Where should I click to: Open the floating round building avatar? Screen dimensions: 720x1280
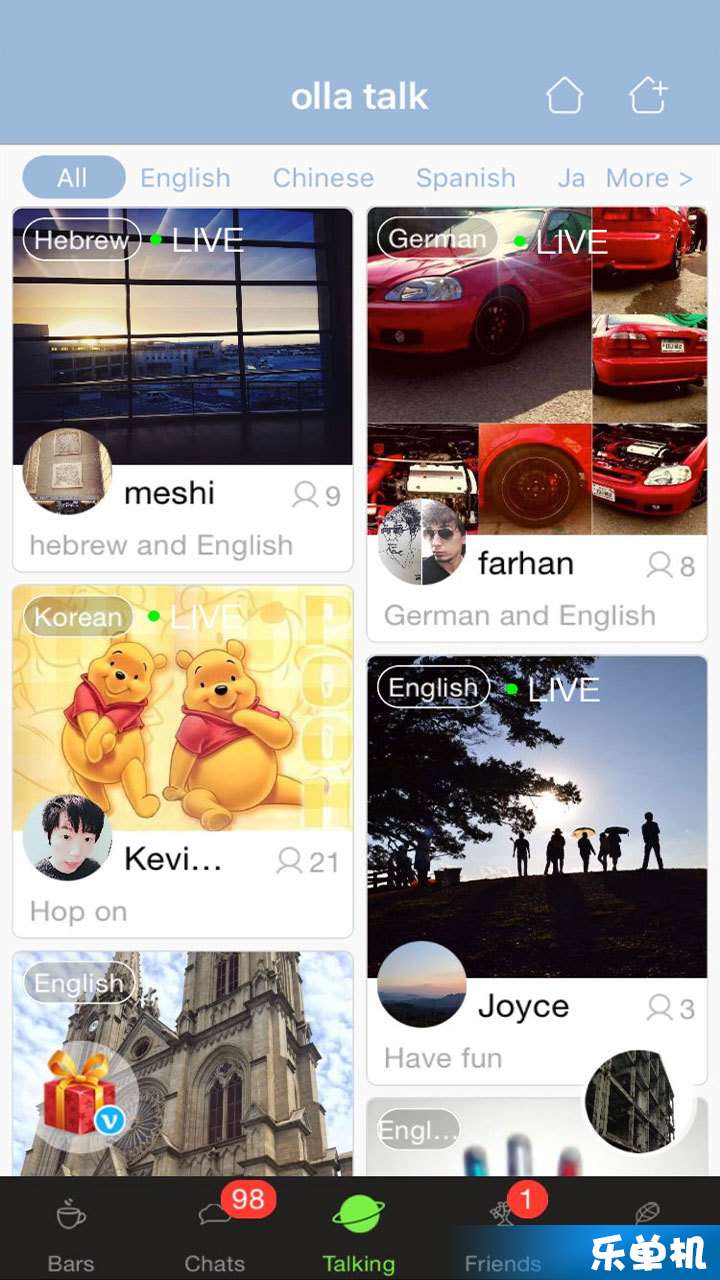633,1100
